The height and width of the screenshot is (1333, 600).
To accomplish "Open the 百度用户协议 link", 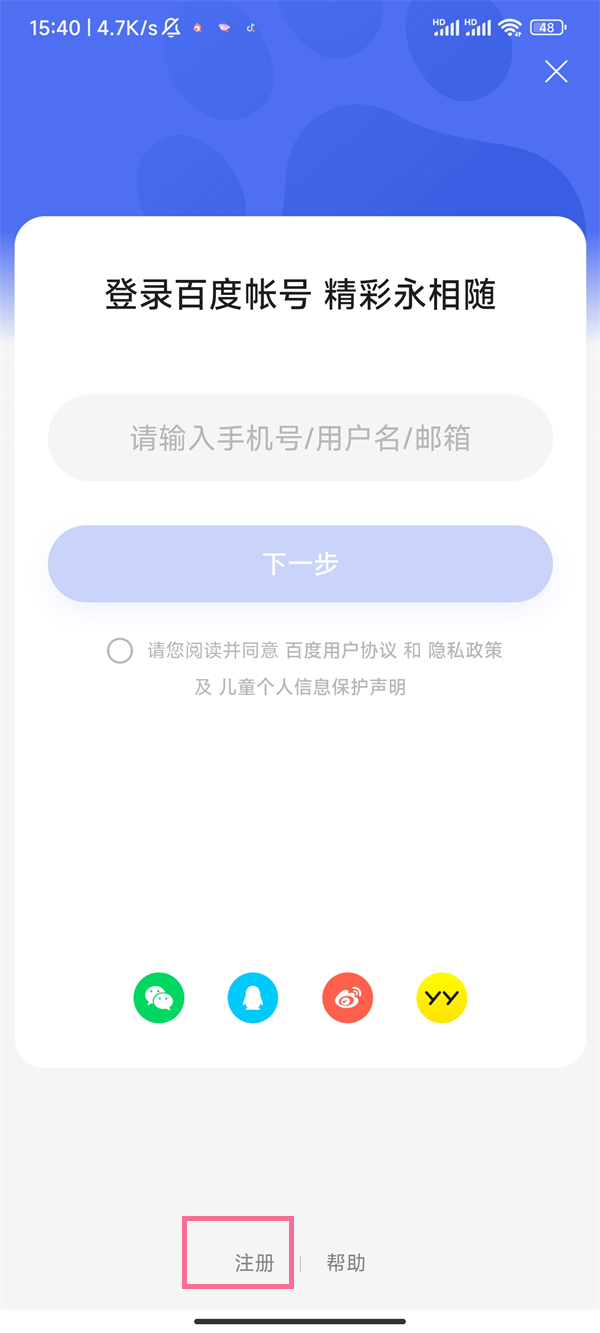I will (341, 651).
